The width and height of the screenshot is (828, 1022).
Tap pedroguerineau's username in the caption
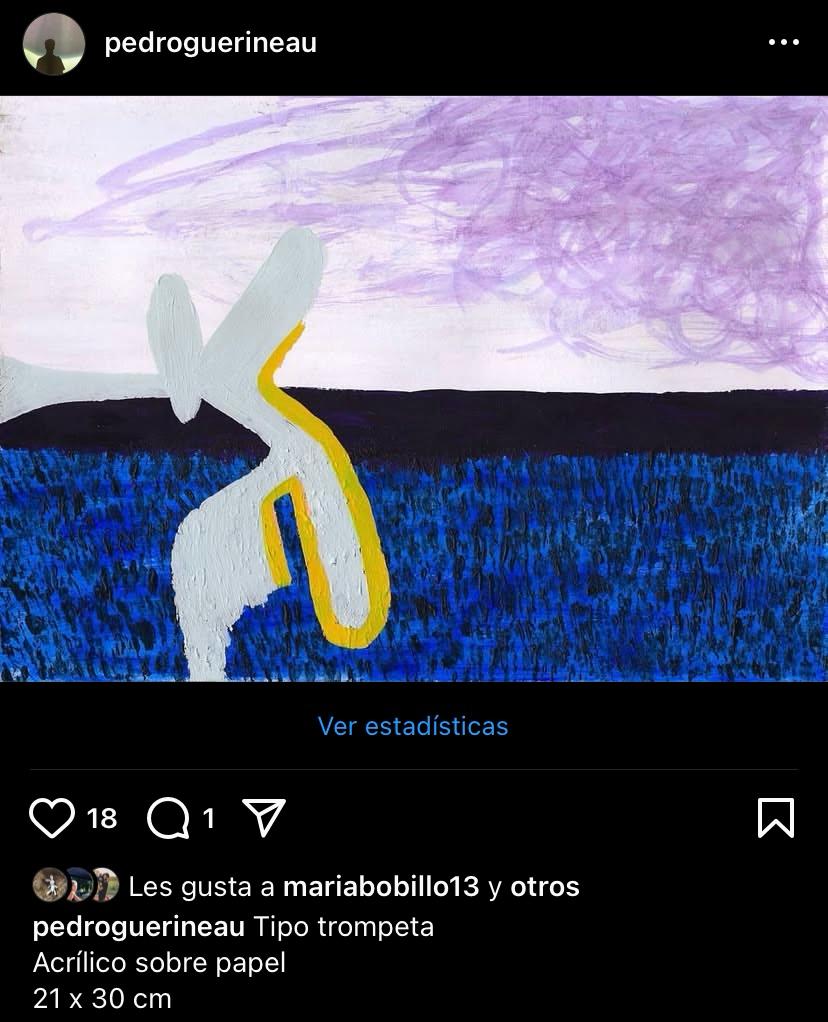(x=138, y=927)
